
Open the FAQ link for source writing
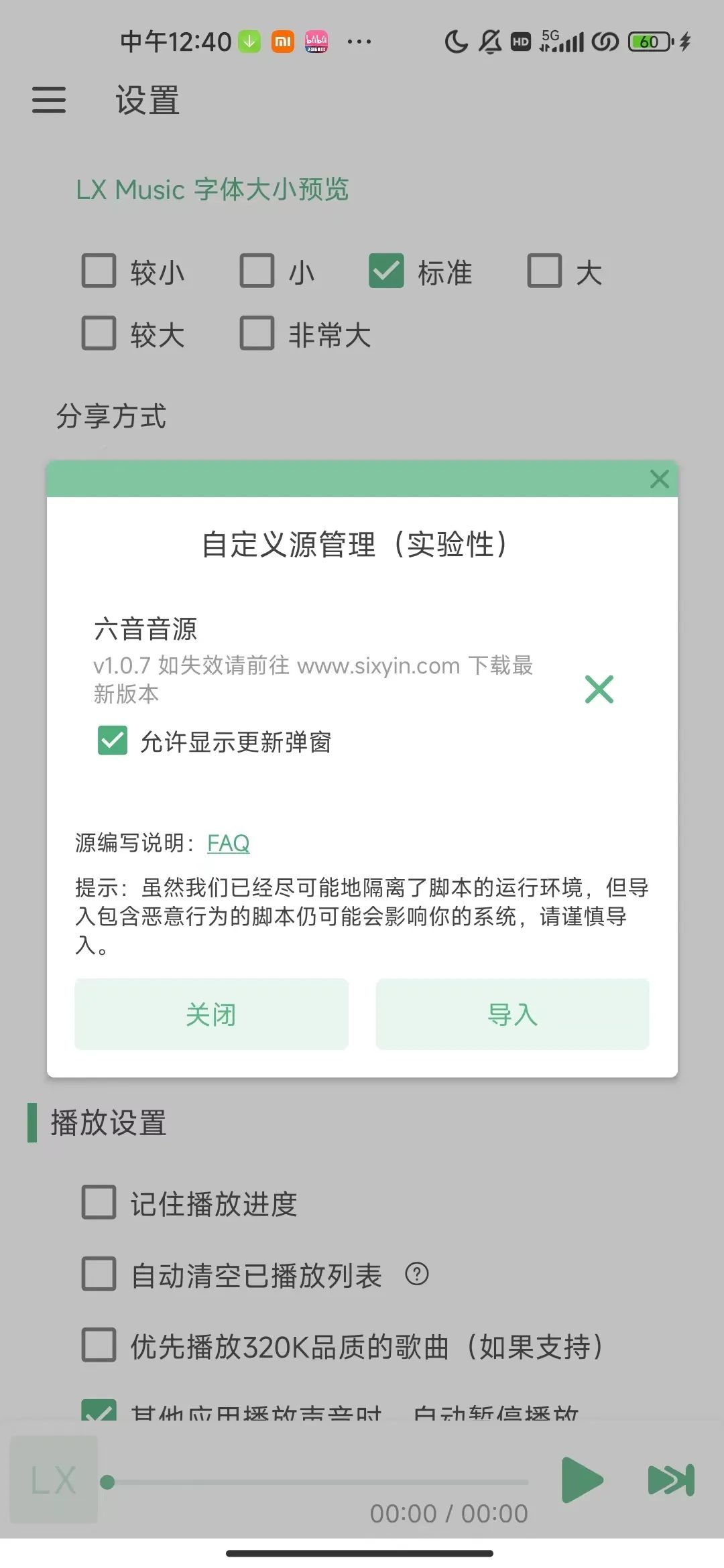(228, 842)
